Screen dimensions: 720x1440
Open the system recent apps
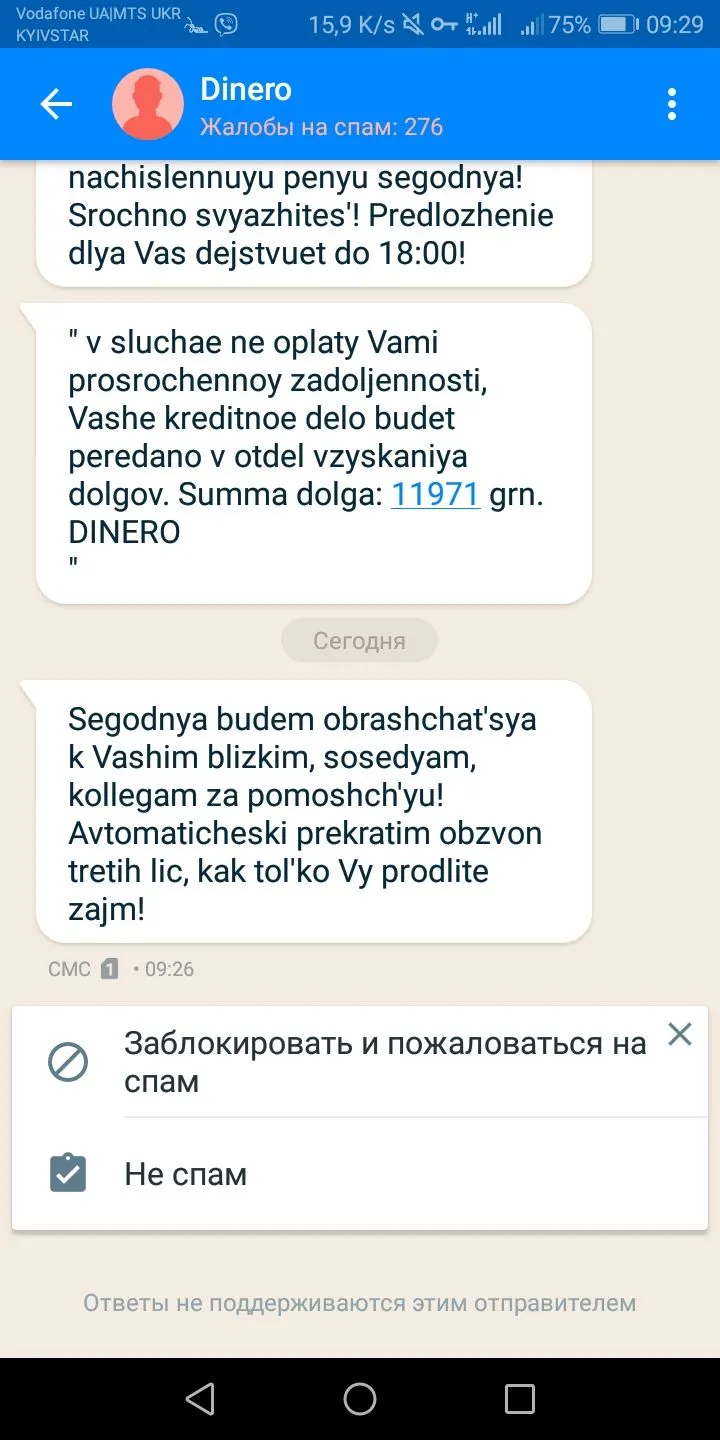520,1399
